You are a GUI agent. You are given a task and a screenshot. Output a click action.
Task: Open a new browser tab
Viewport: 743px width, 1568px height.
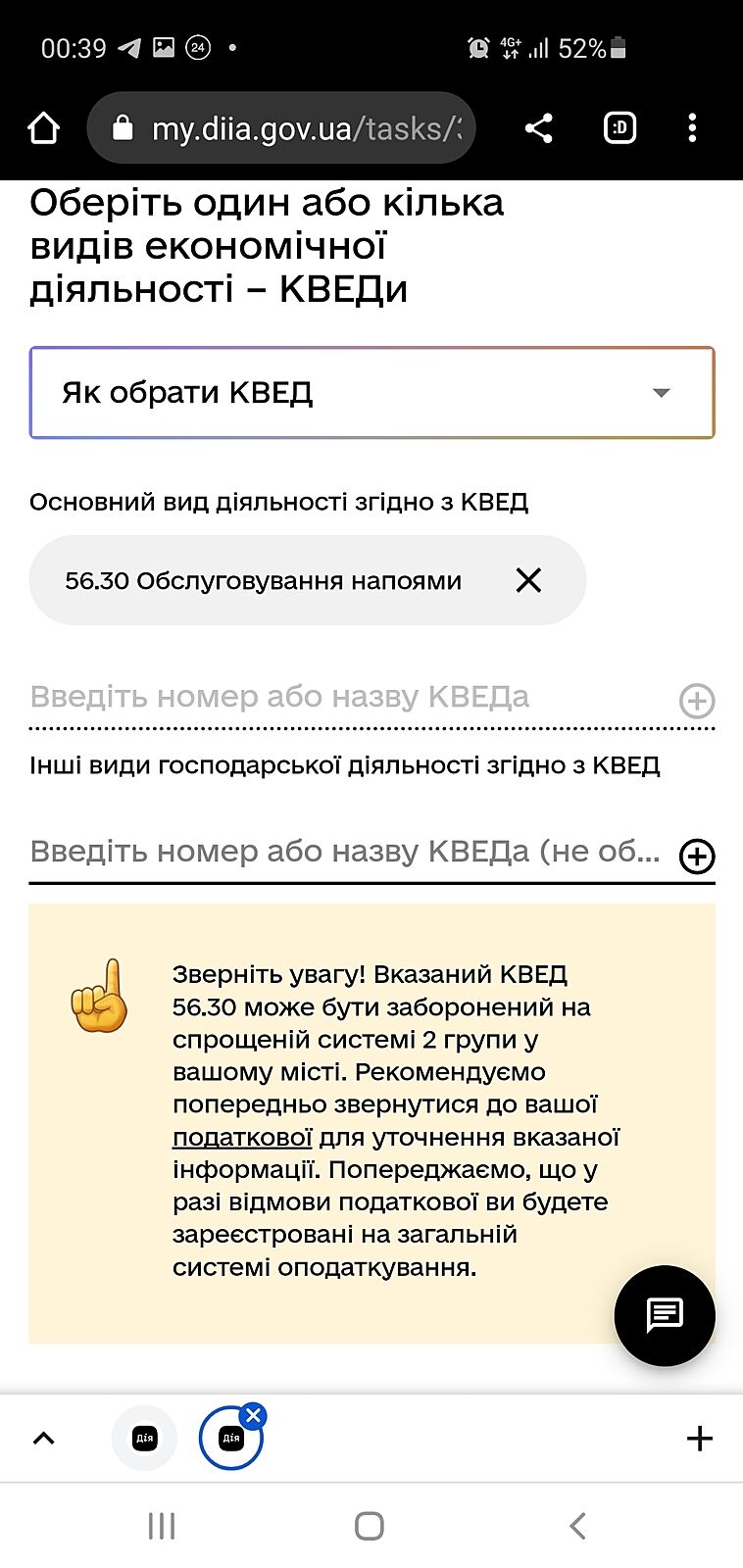(x=699, y=1439)
